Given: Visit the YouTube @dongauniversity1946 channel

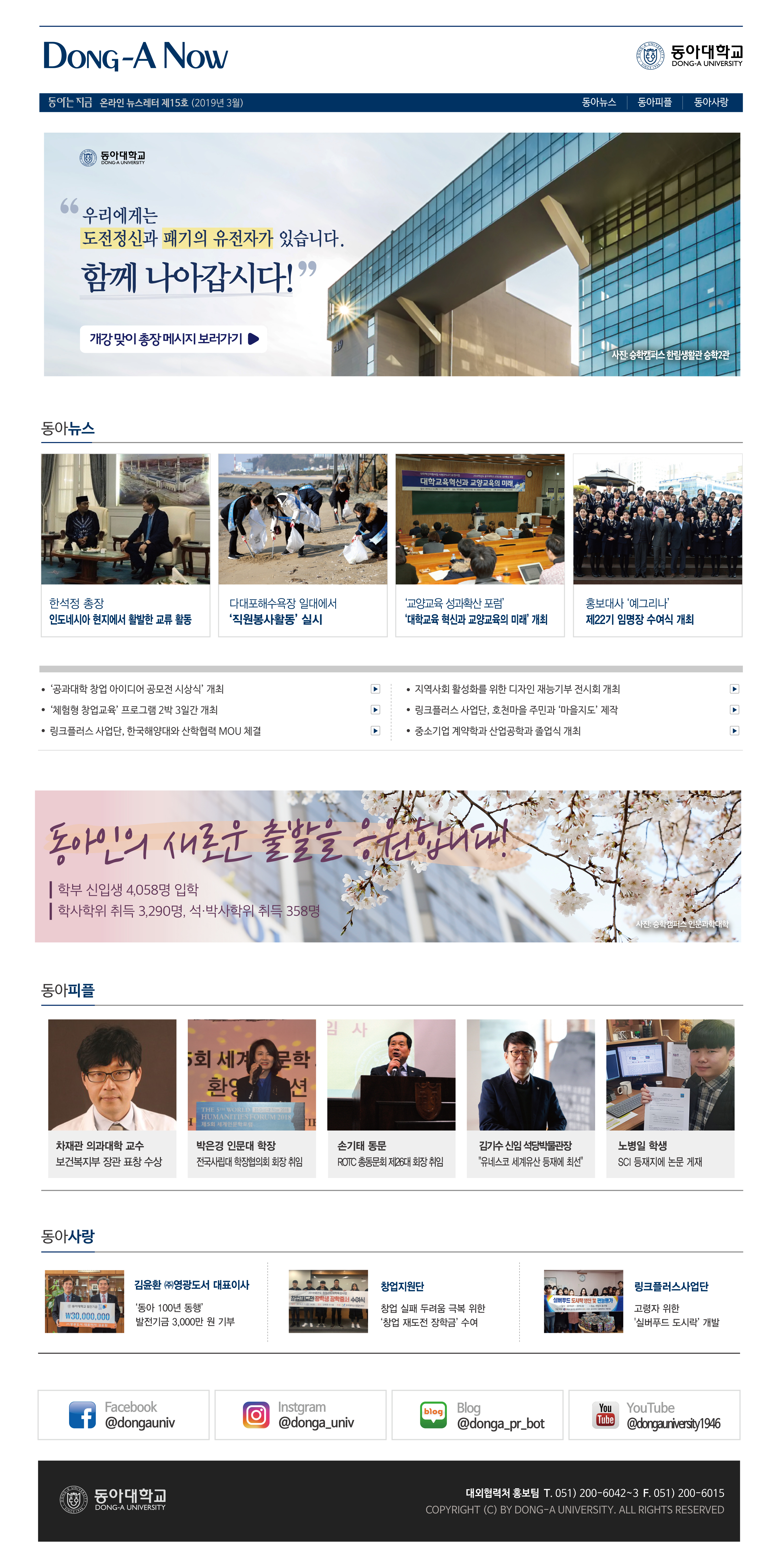Looking at the screenshot, I should click(x=654, y=1415).
